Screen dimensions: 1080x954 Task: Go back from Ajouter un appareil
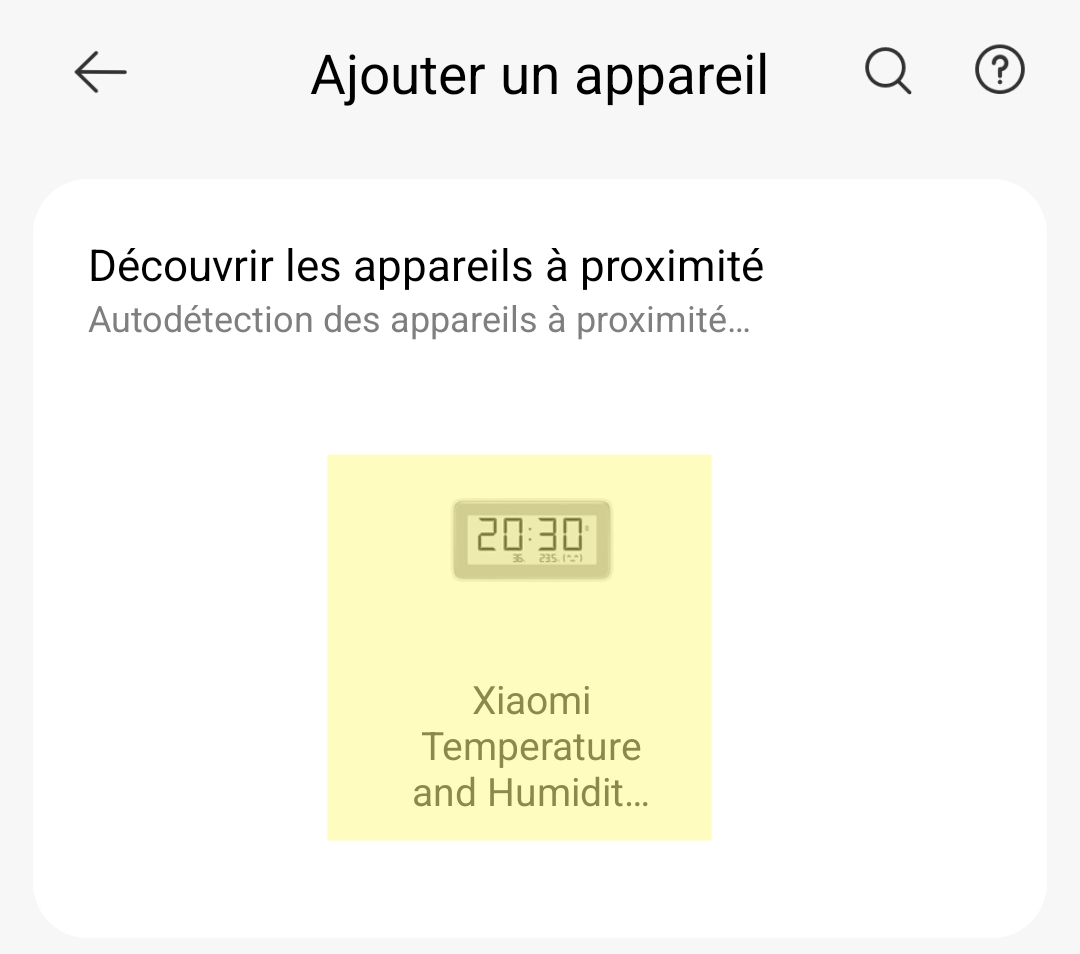click(100, 72)
